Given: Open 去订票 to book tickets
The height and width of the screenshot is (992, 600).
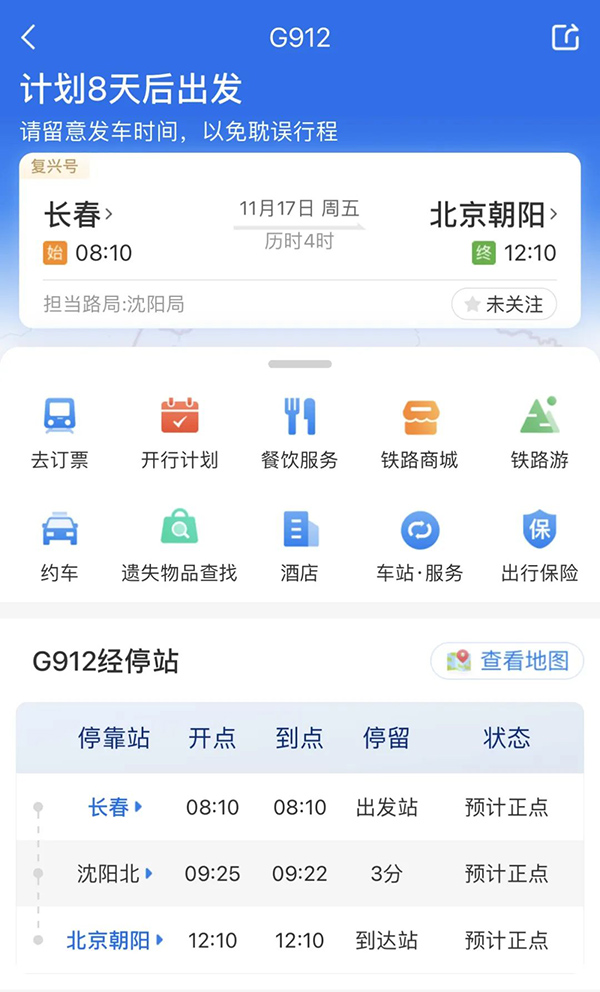Looking at the screenshot, I should pyautogui.click(x=60, y=433).
